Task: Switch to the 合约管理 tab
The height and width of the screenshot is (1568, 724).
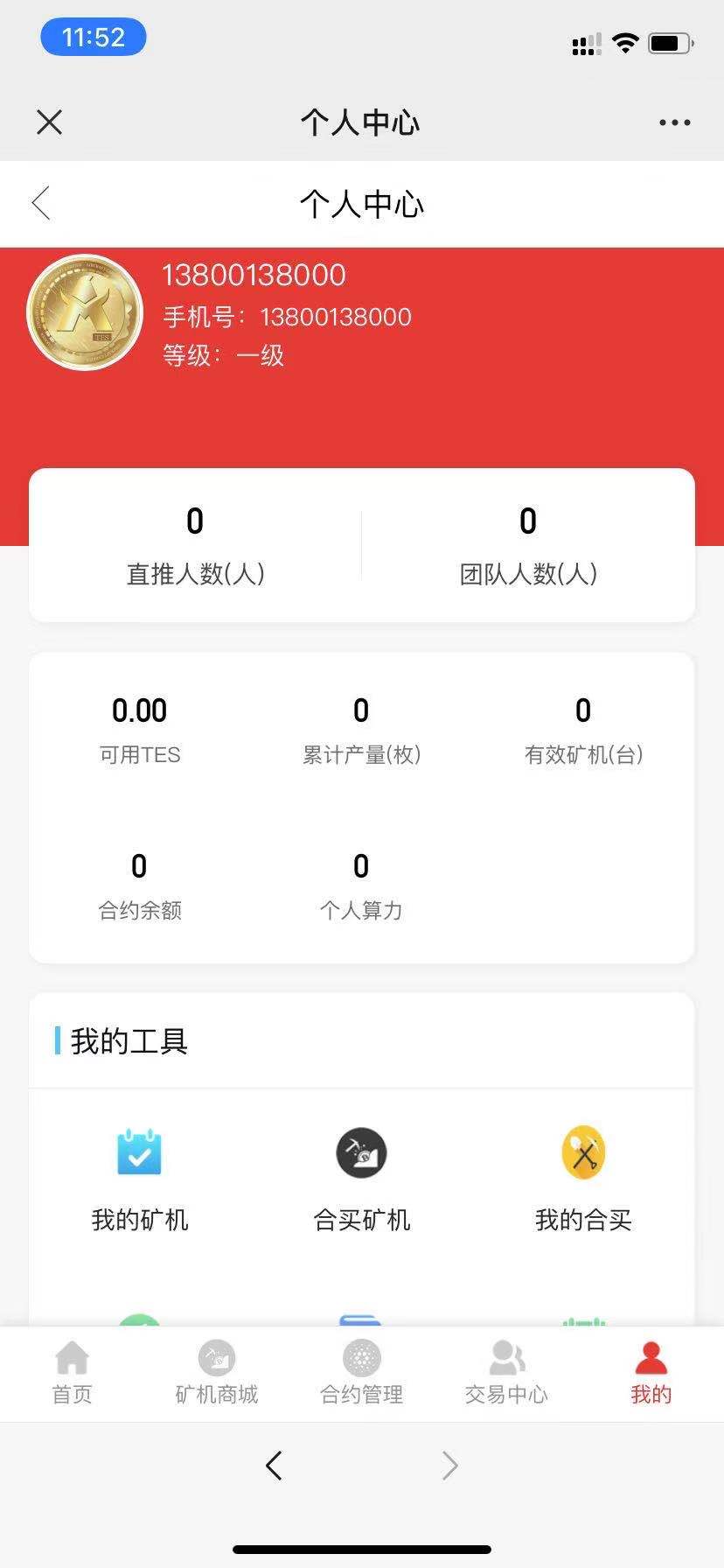Action: 361,1373
